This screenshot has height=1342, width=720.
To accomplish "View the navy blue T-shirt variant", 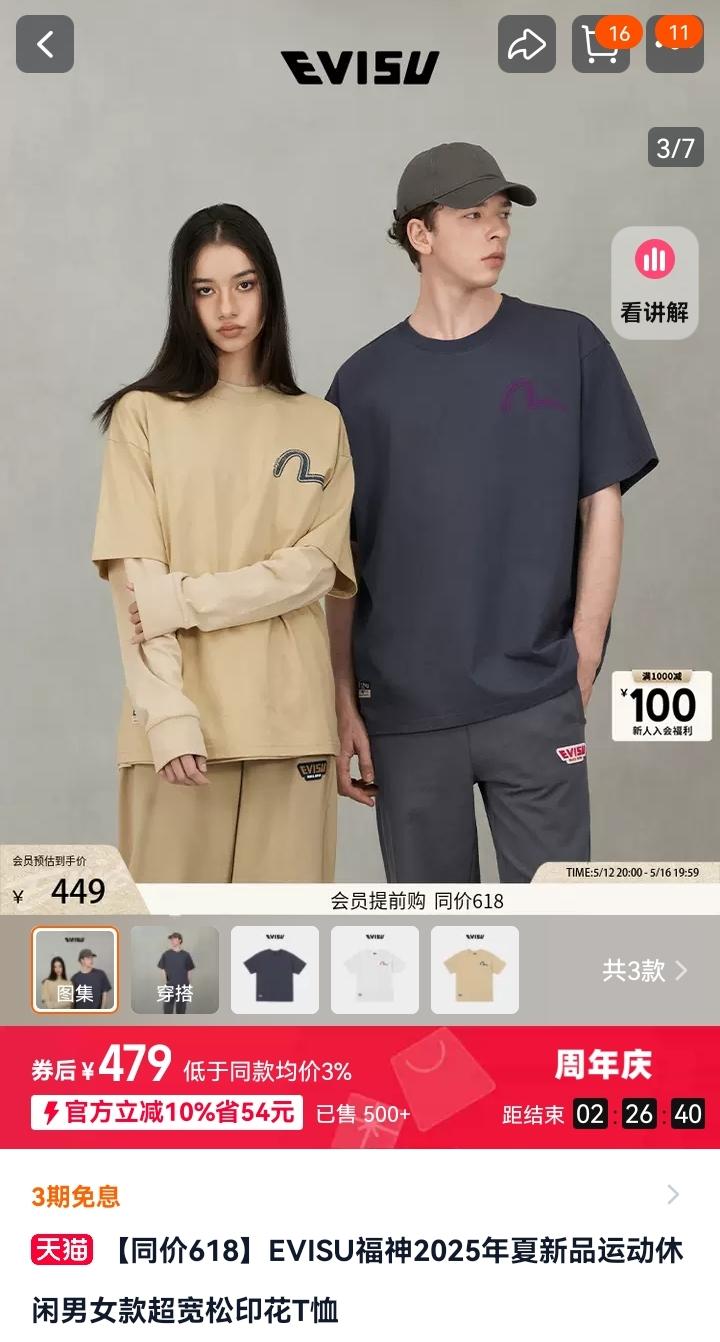I will click(x=275, y=970).
